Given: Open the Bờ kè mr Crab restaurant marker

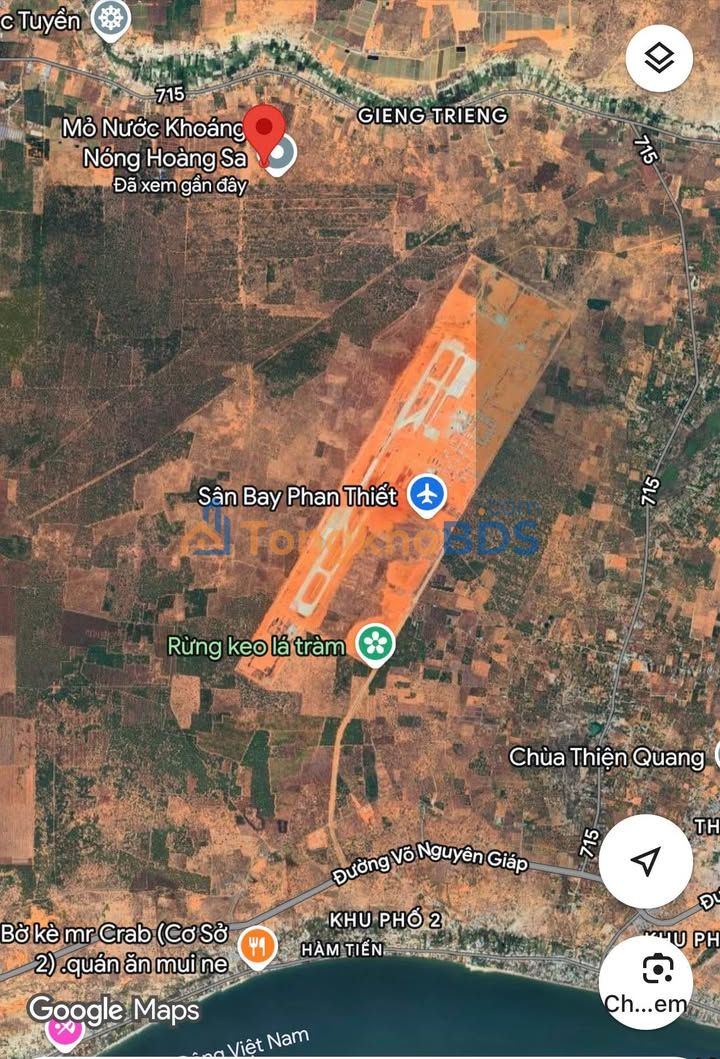Looking at the screenshot, I should click(x=258, y=947).
